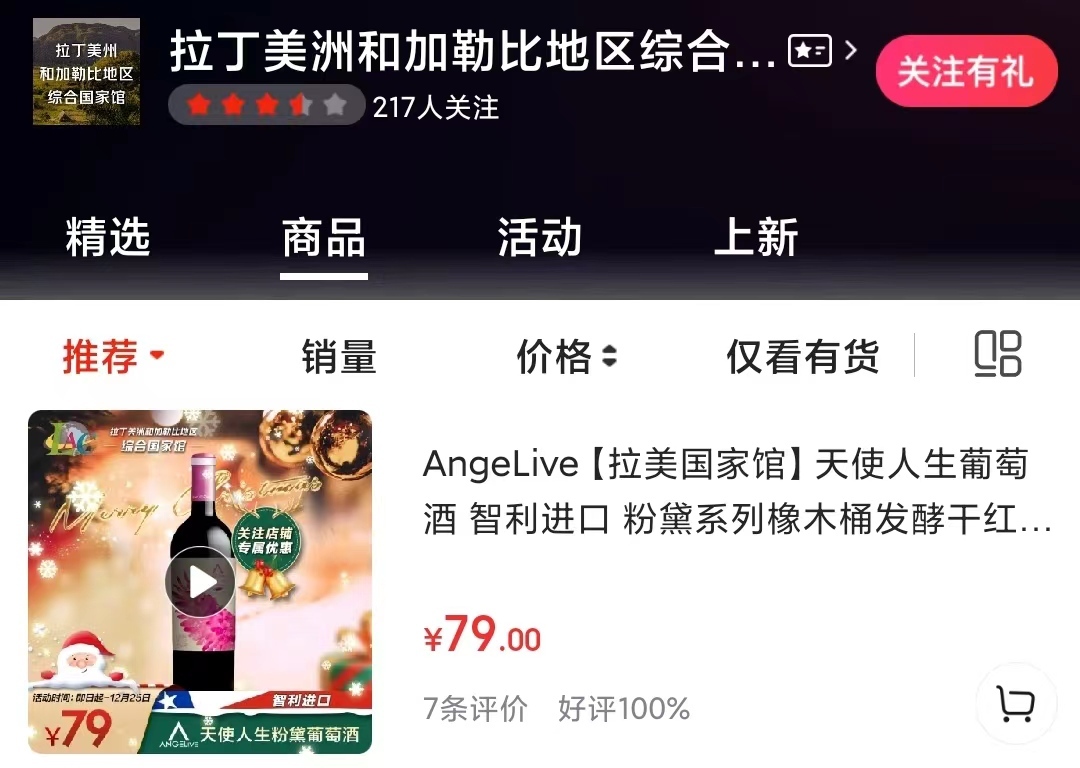Expand the 推荐 sort dropdown

tap(113, 356)
